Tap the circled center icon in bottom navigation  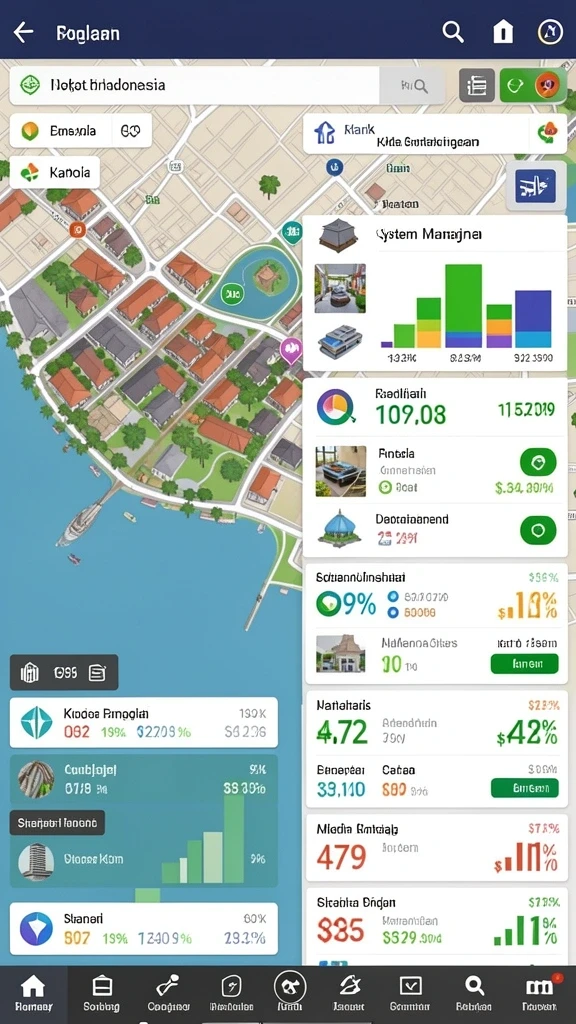pyautogui.click(x=291, y=987)
